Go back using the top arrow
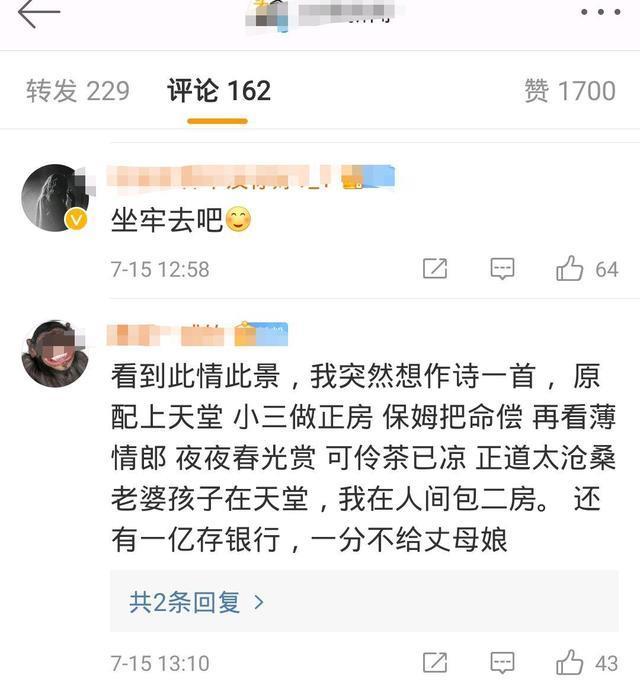Screen dimensions: 640x680 tap(39, 13)
